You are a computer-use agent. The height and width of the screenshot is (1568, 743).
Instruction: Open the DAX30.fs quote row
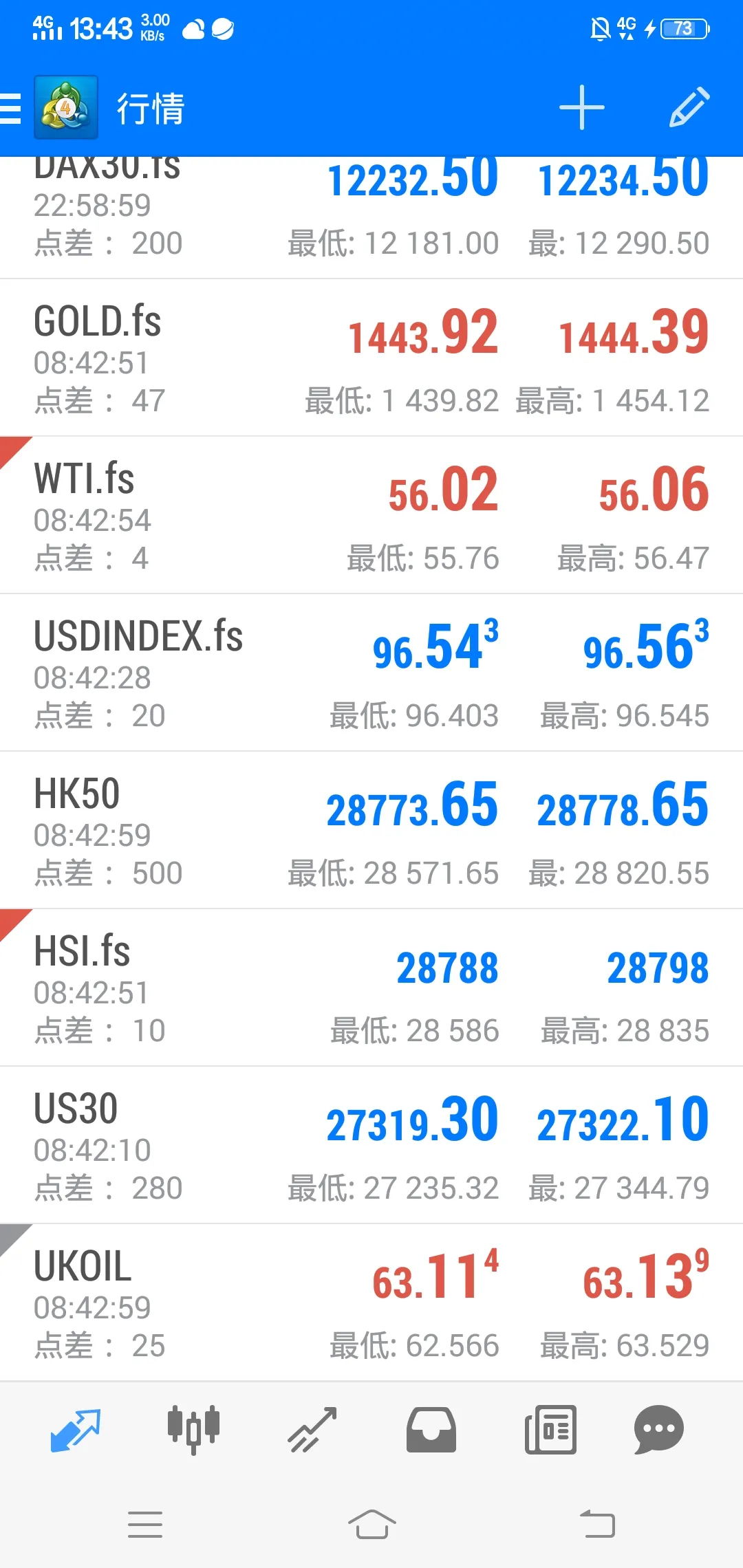coord(371,217)
